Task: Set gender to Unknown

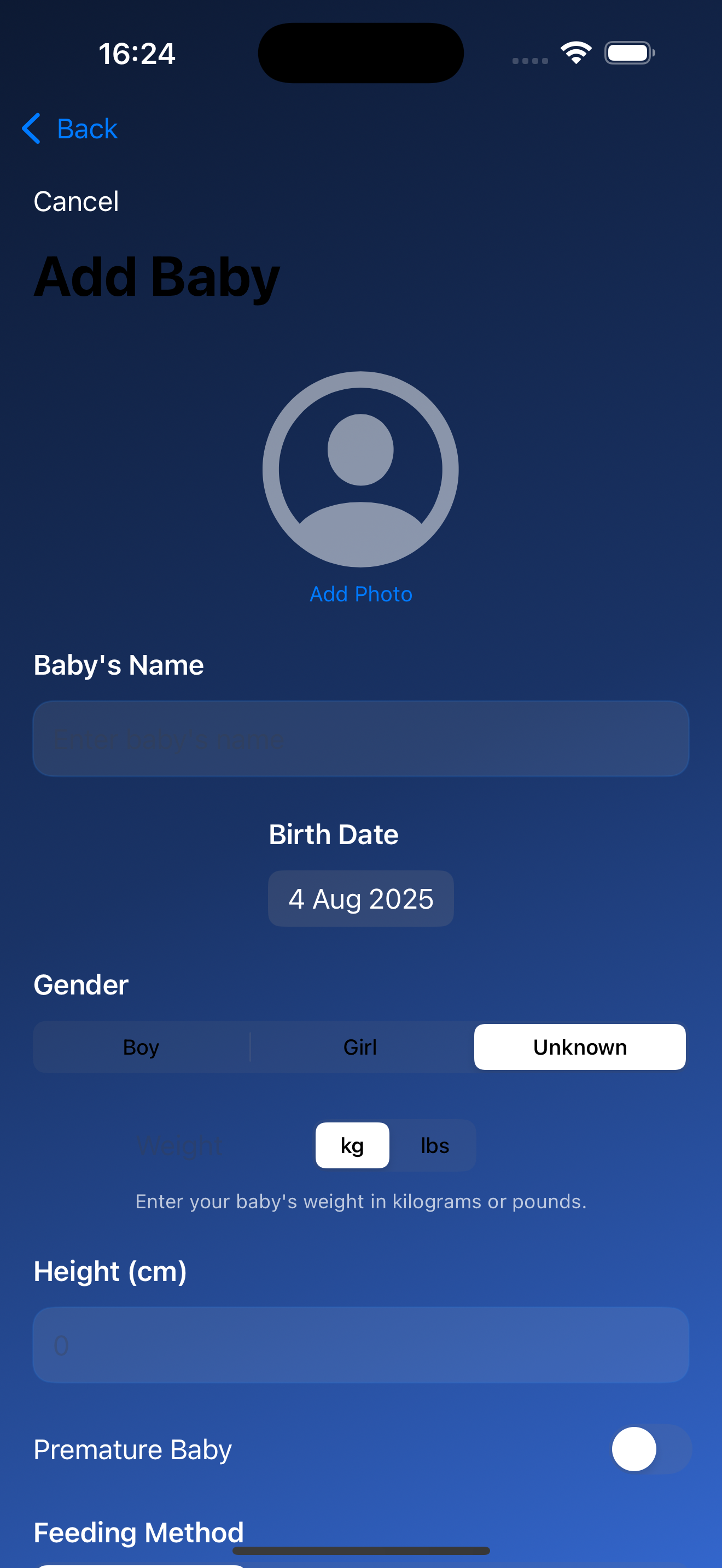Action: (x=580, y=1047)
